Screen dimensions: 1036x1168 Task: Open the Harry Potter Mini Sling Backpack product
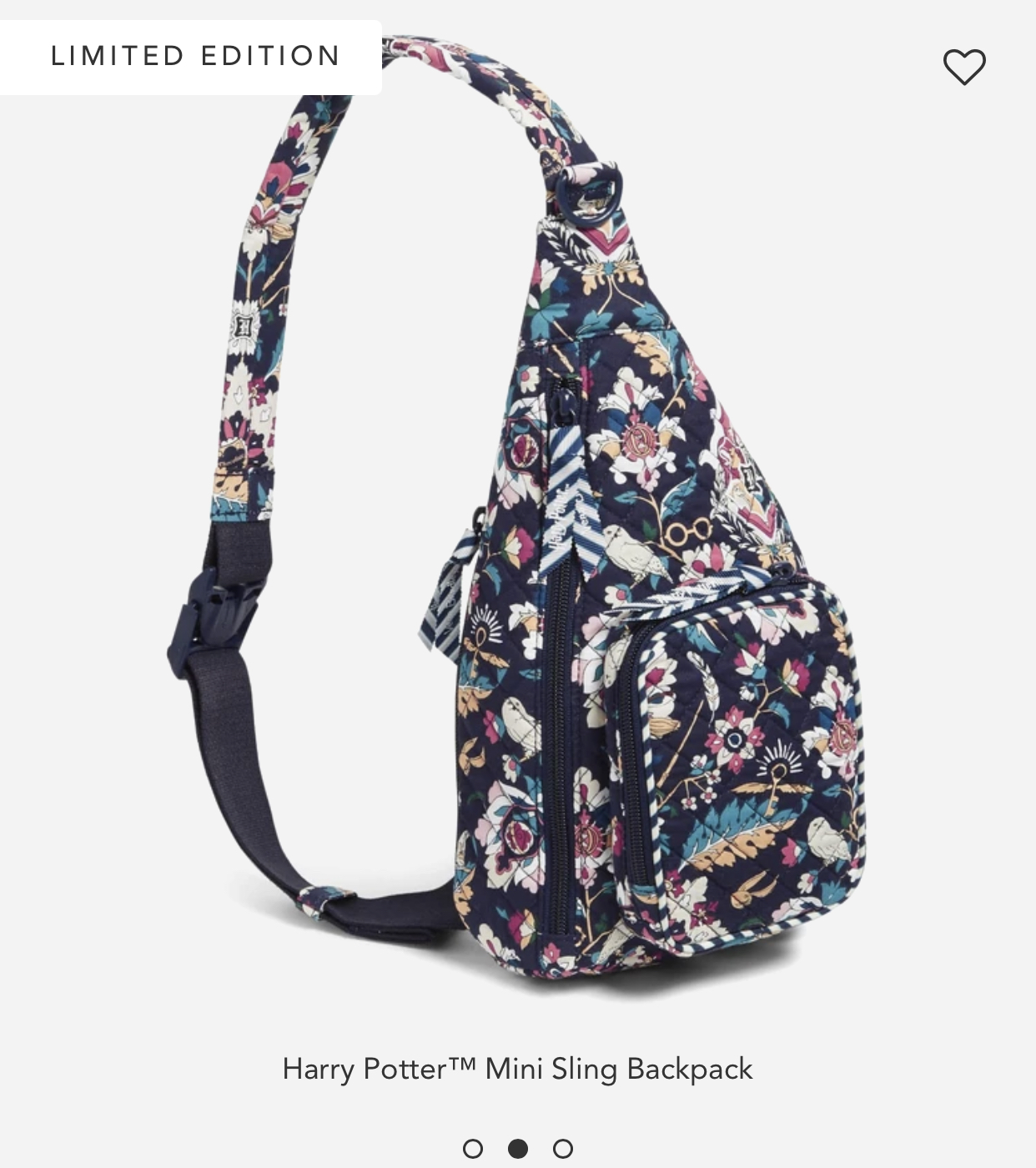pyautogui.click(x=517, y=1069)
